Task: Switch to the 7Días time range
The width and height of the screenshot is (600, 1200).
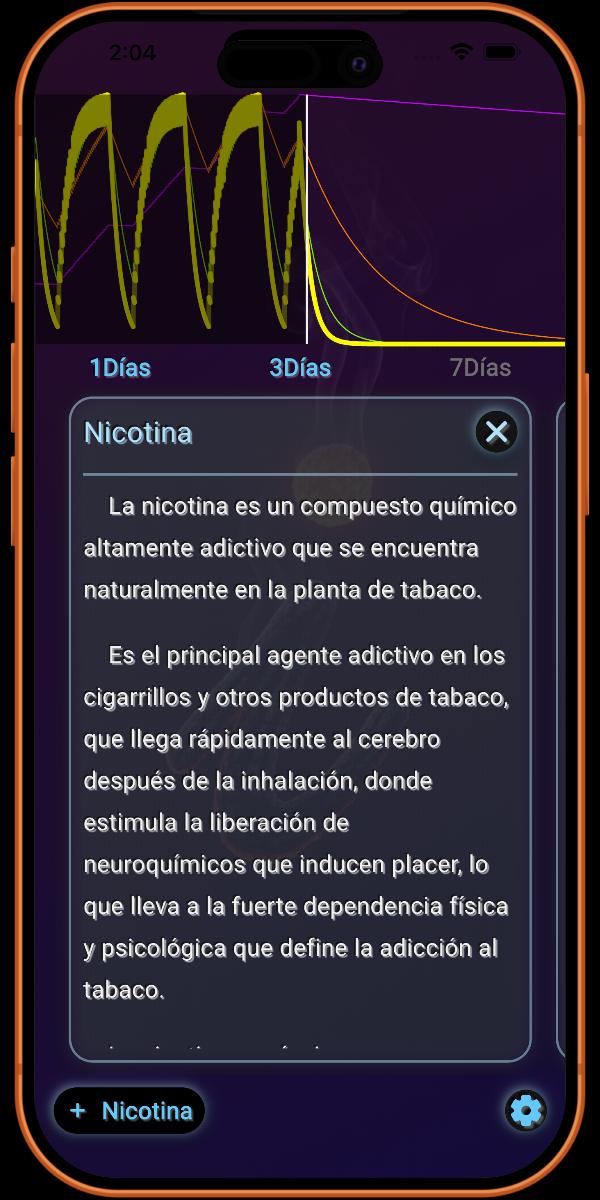Action: [x=480, y=368]
